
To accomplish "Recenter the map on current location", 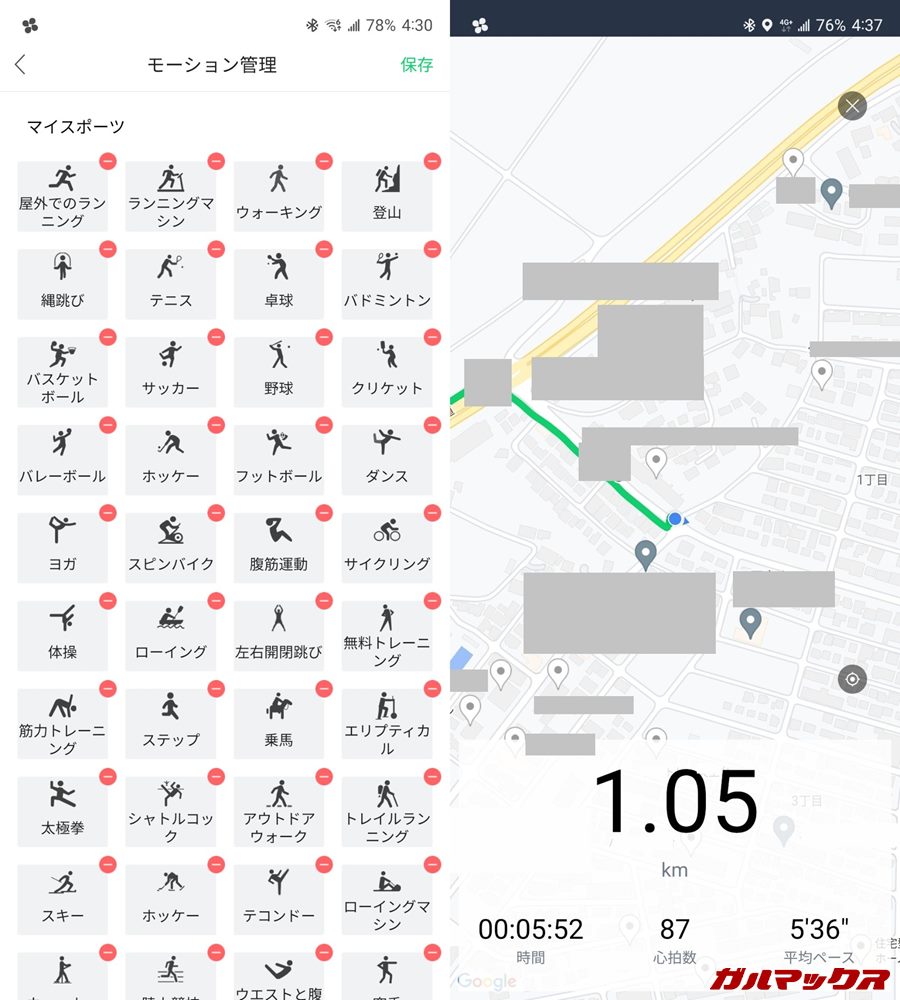I will tap(852, 680).
